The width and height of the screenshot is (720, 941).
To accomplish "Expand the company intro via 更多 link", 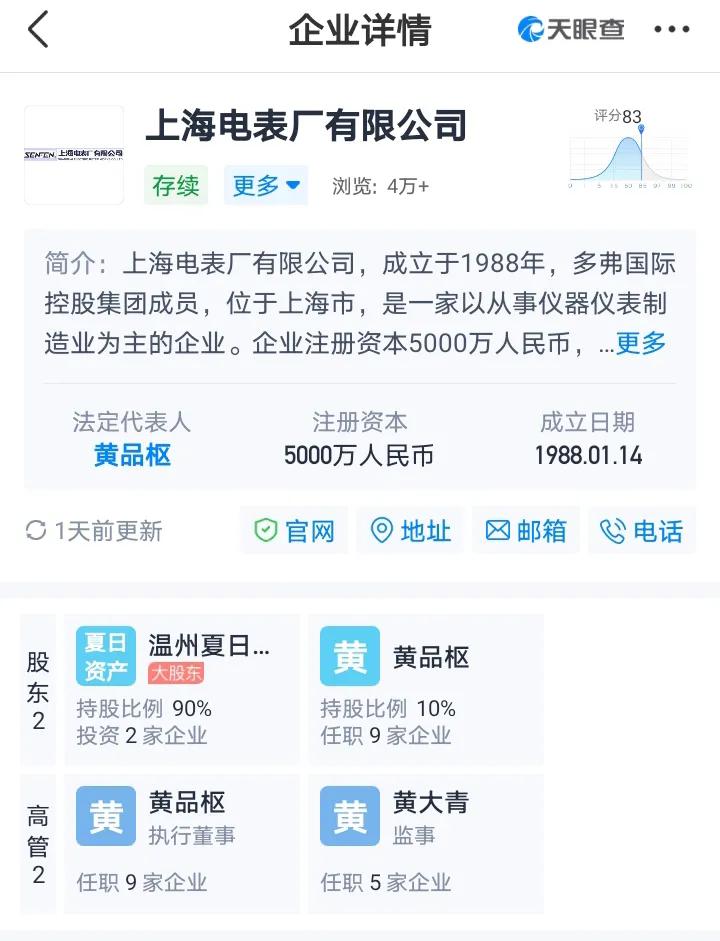I will pyautogui.click(x=640, y=345).
